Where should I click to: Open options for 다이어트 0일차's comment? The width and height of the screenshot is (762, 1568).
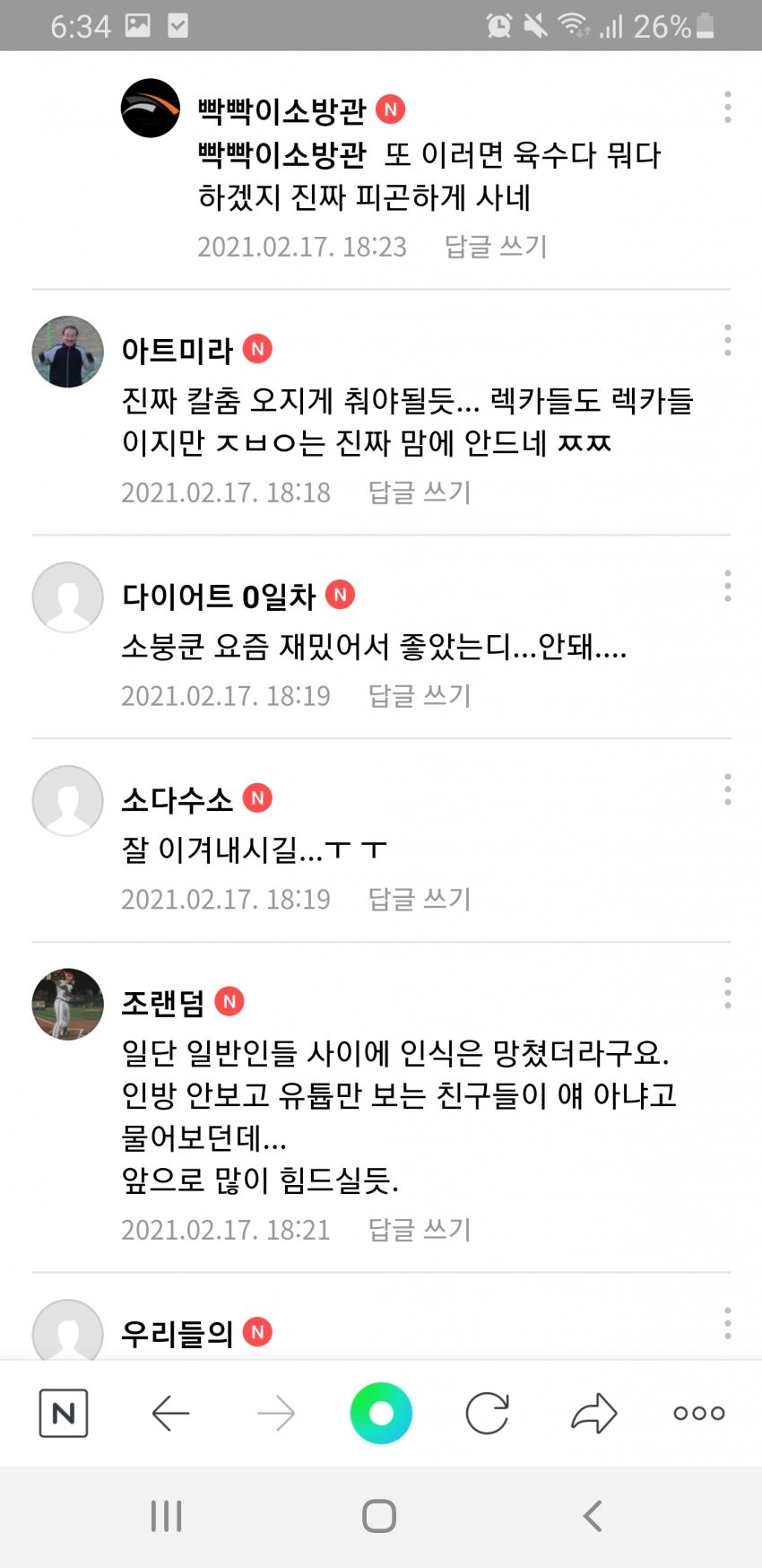click(x=727, y=586)
